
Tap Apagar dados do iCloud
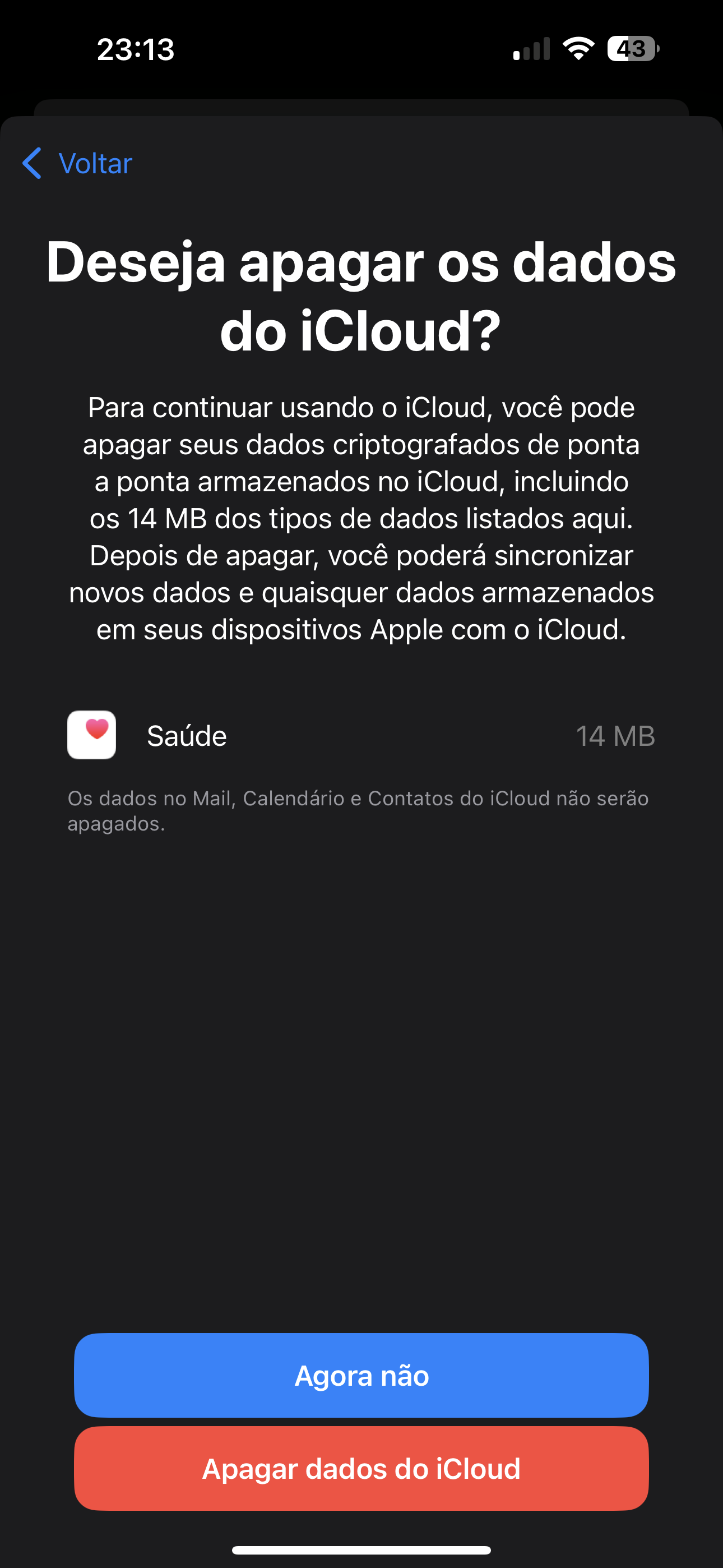[x=361, y=1469]
